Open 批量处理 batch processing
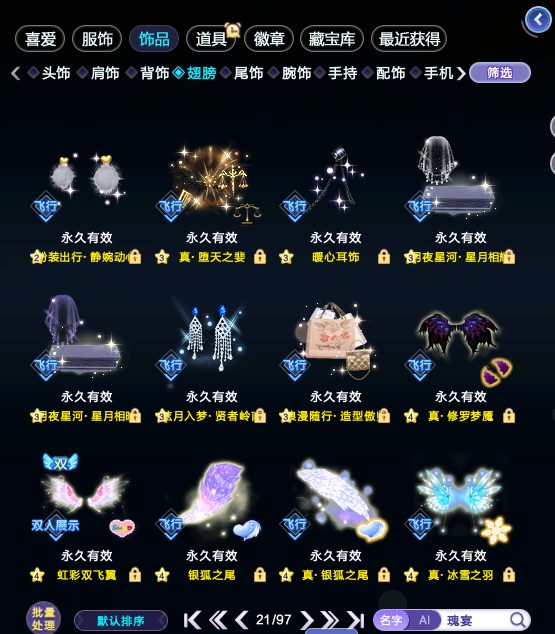 pyautogui.click(x=44, y=619)
